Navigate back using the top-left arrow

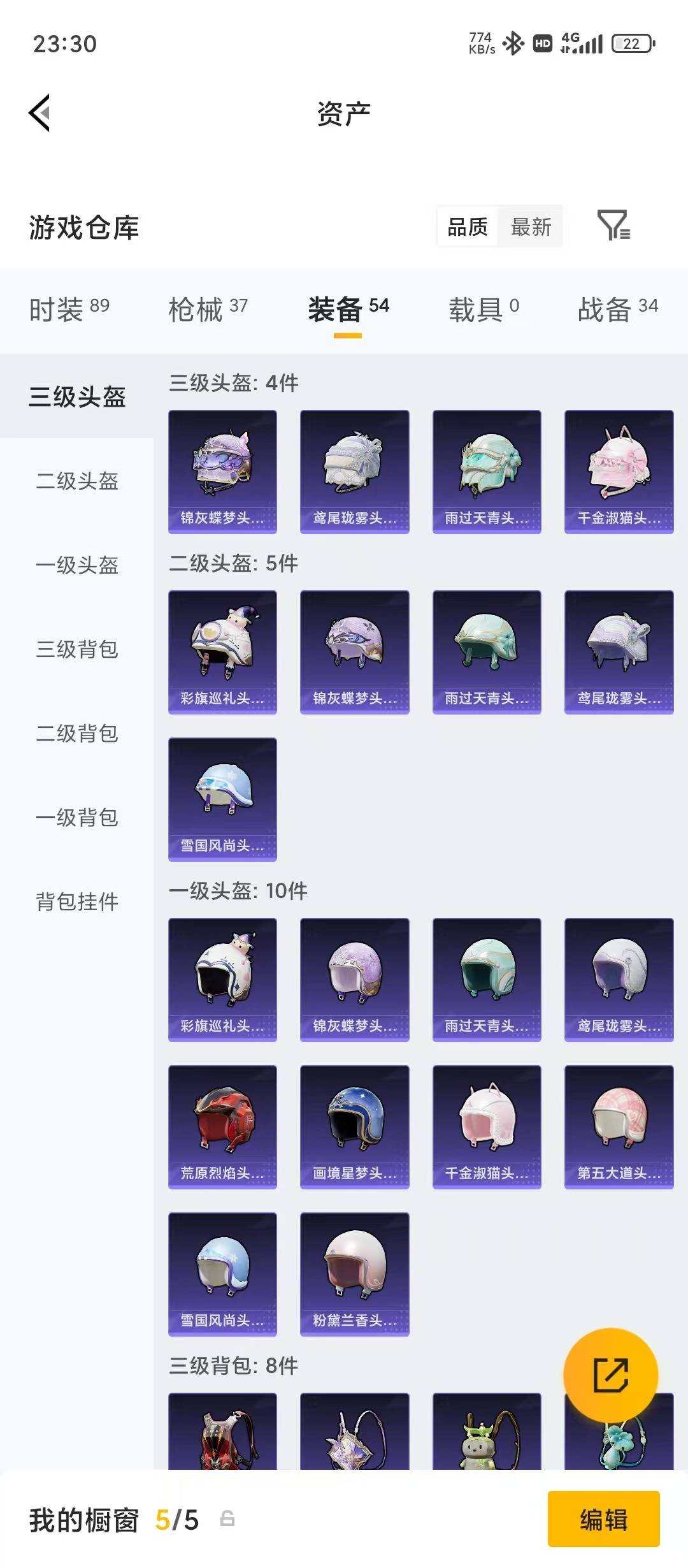point(39,112)
